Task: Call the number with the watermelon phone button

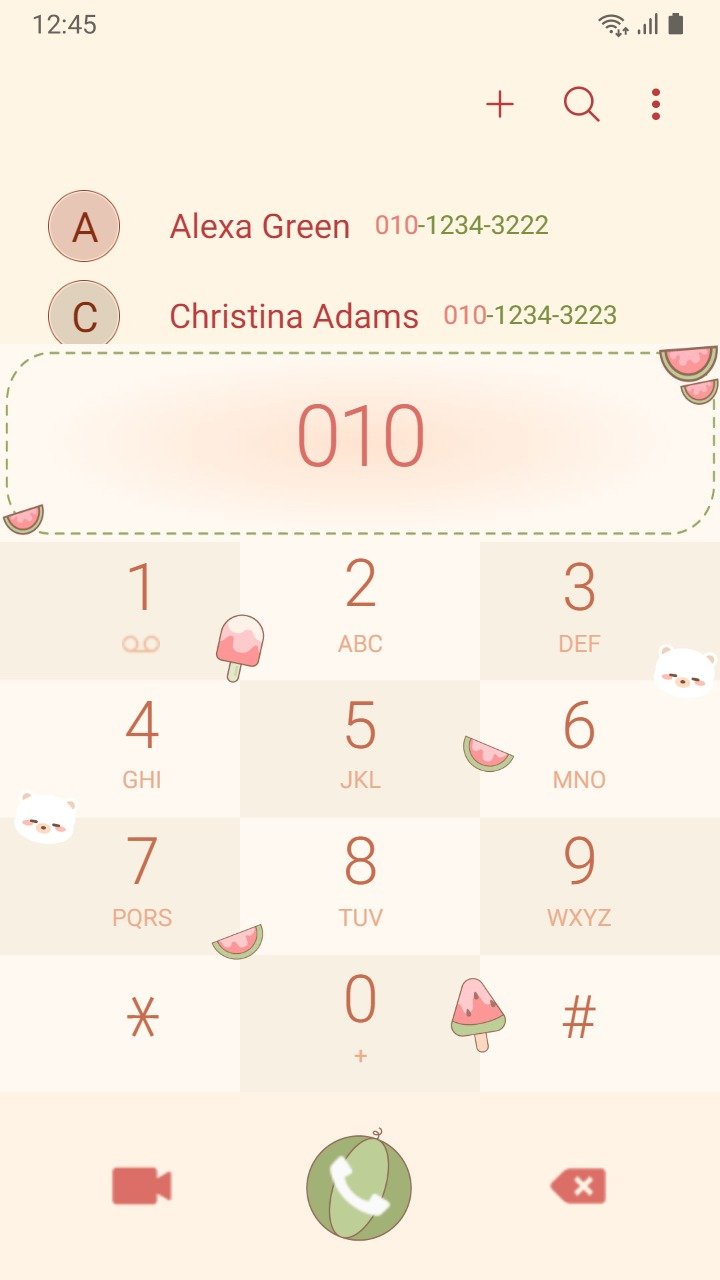Action: [x=359, y=1187]
